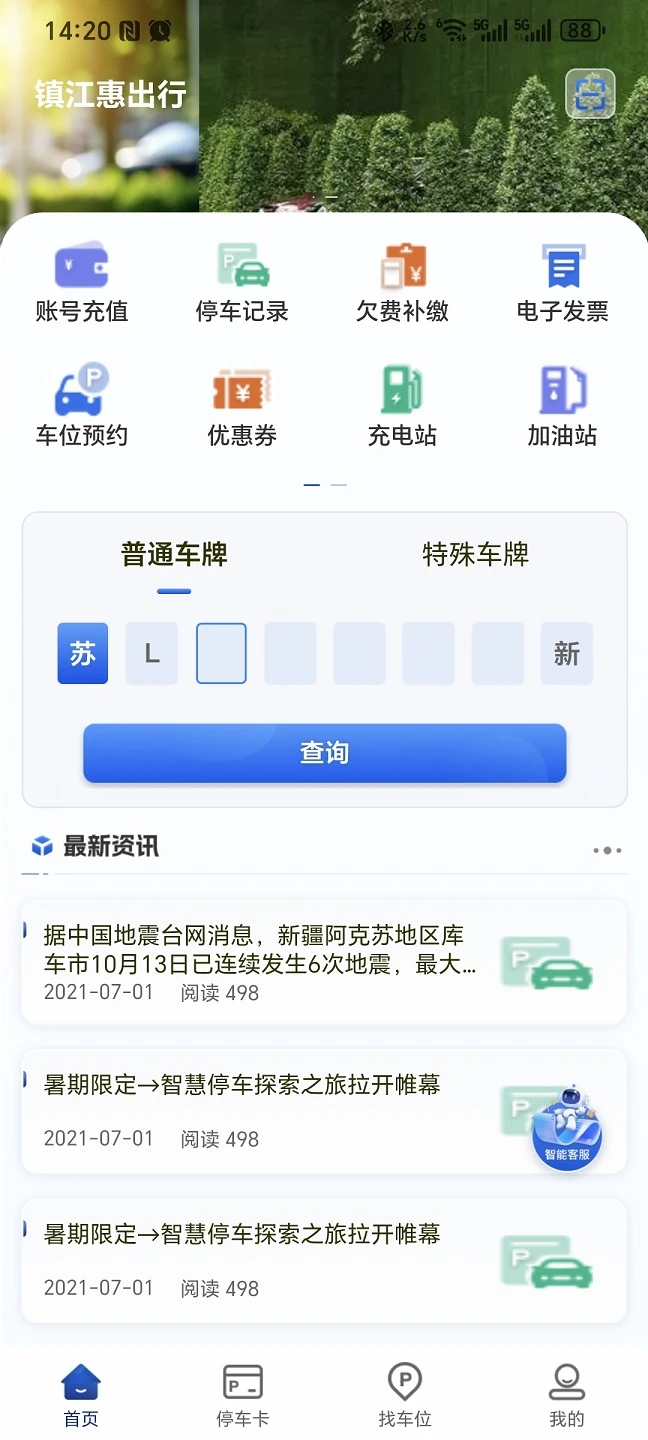Select the 普通车牌 tab

174,554
